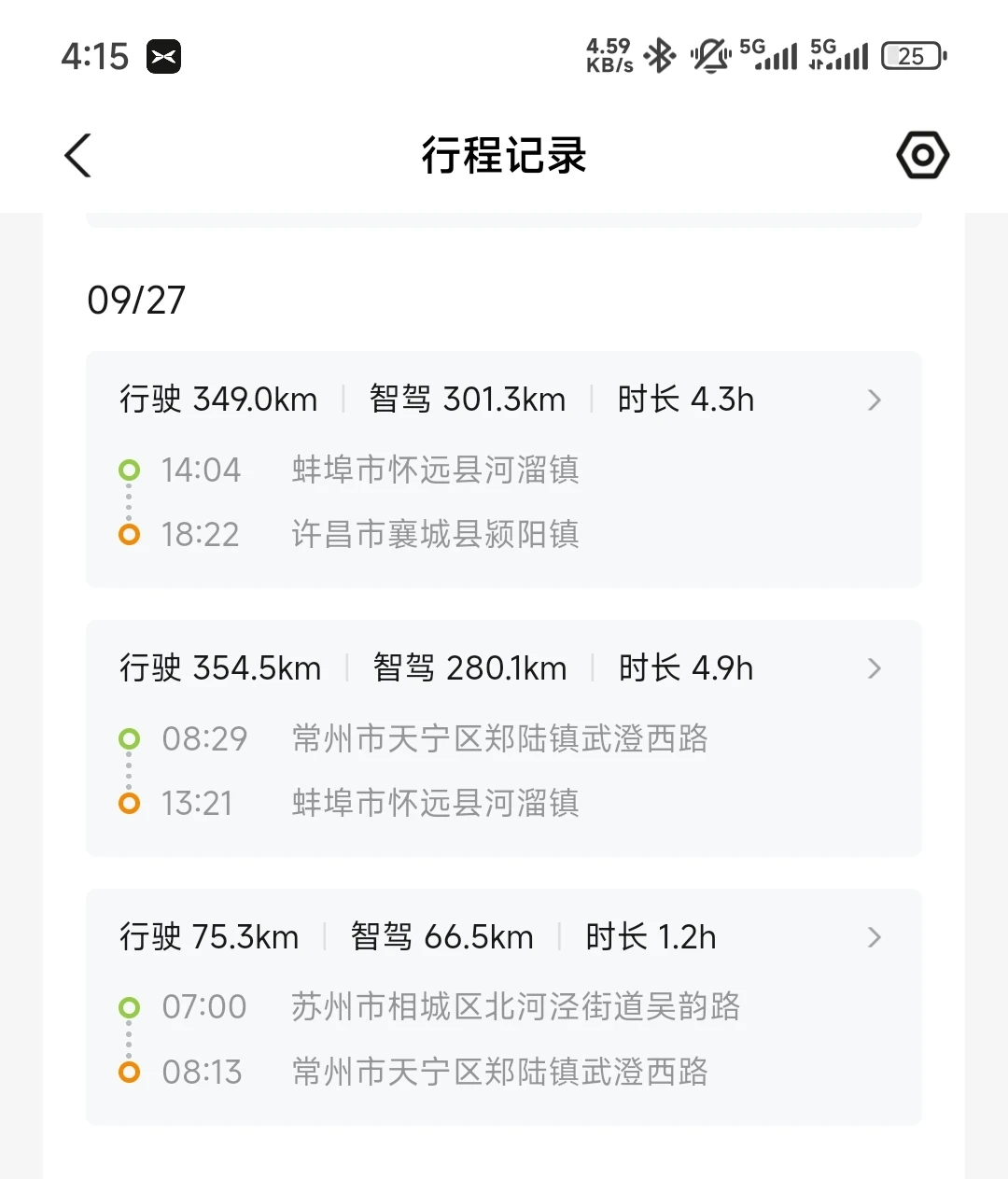Open trip record settings hexagon icon

(922, 155)
